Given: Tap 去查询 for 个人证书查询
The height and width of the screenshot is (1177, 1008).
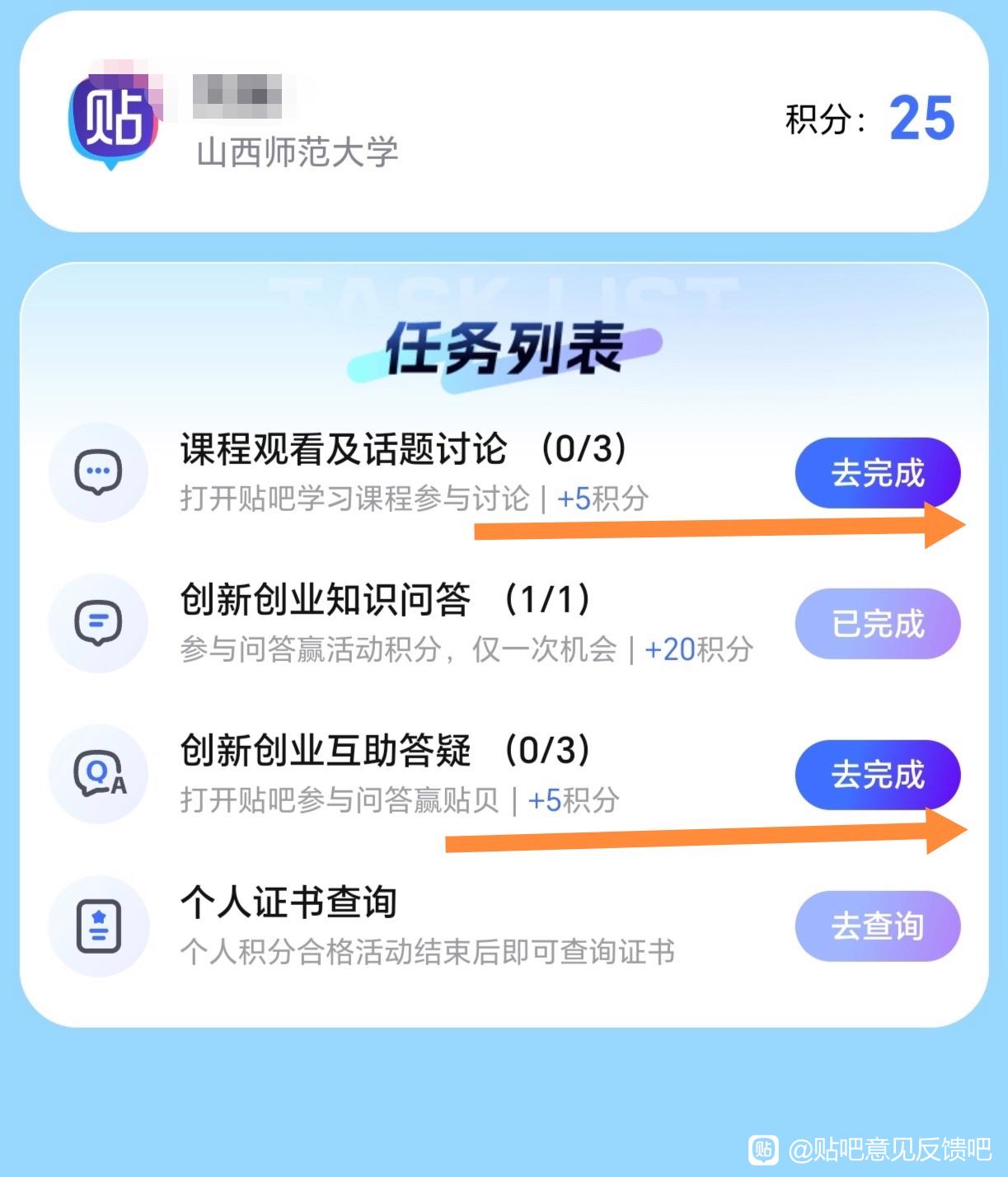Looking at the screenshot, I should (877, 926).
